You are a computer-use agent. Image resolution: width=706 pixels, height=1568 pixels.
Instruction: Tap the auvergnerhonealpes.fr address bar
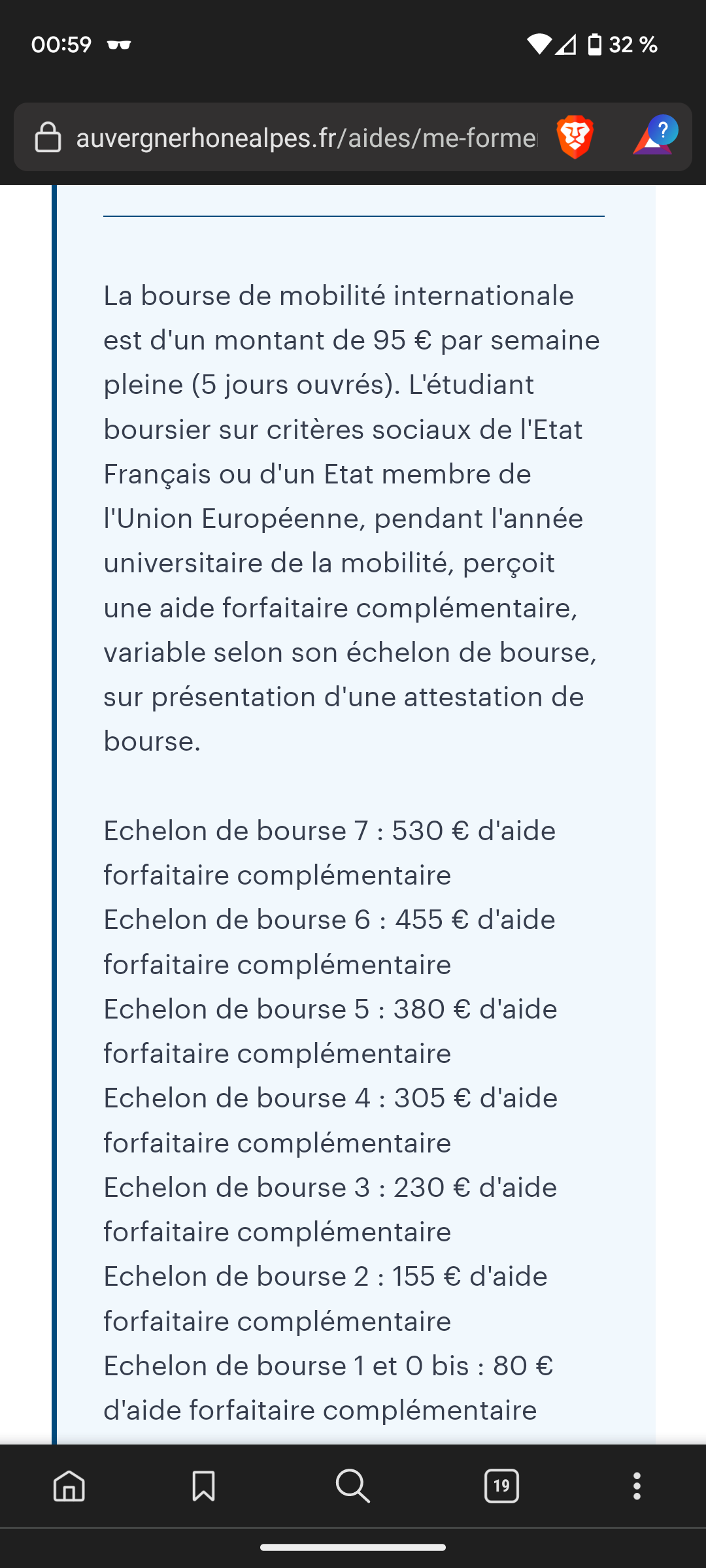click(x=306, y=138)
